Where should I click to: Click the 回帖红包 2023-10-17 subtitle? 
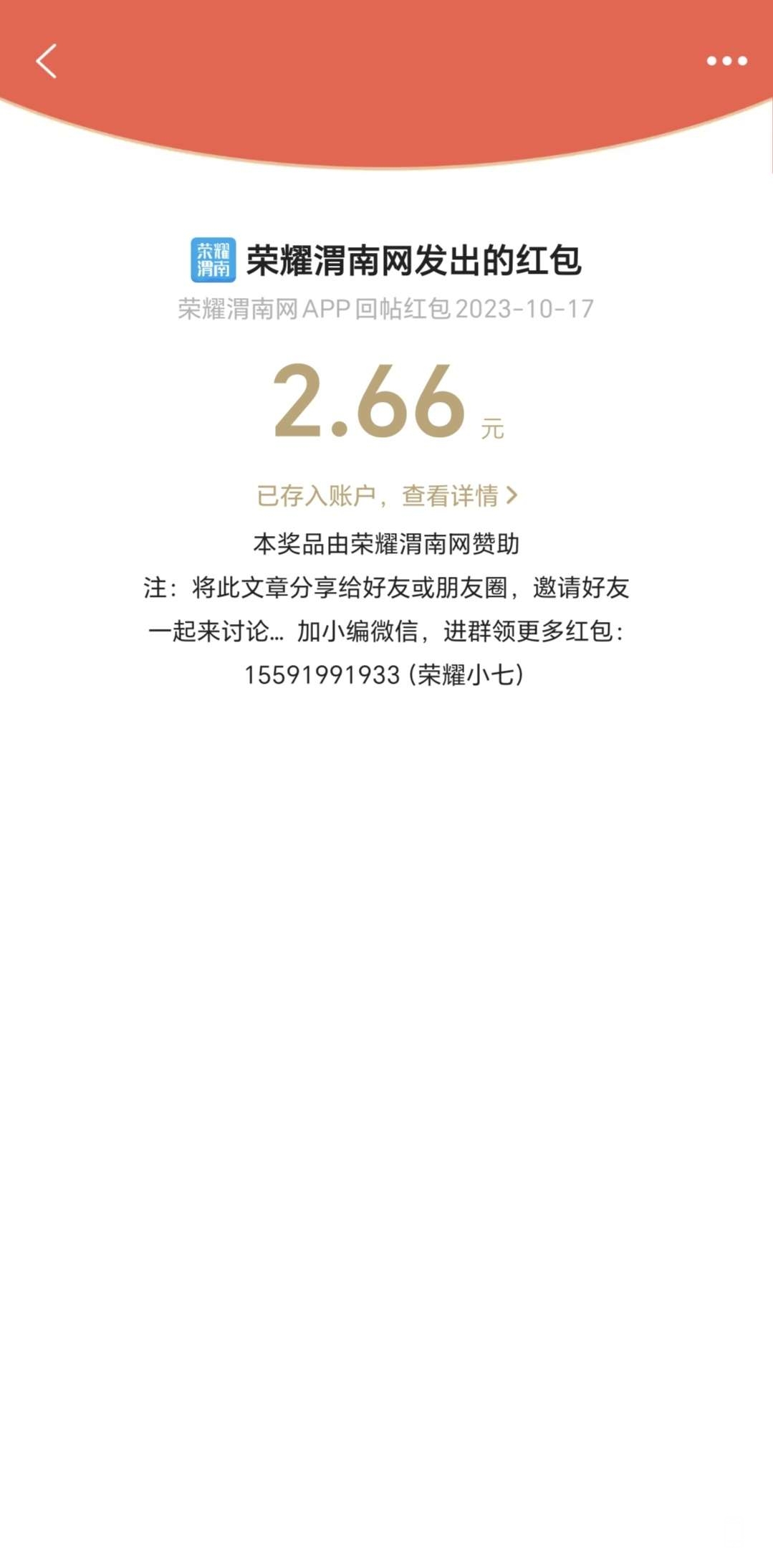[x=387, y=308]
